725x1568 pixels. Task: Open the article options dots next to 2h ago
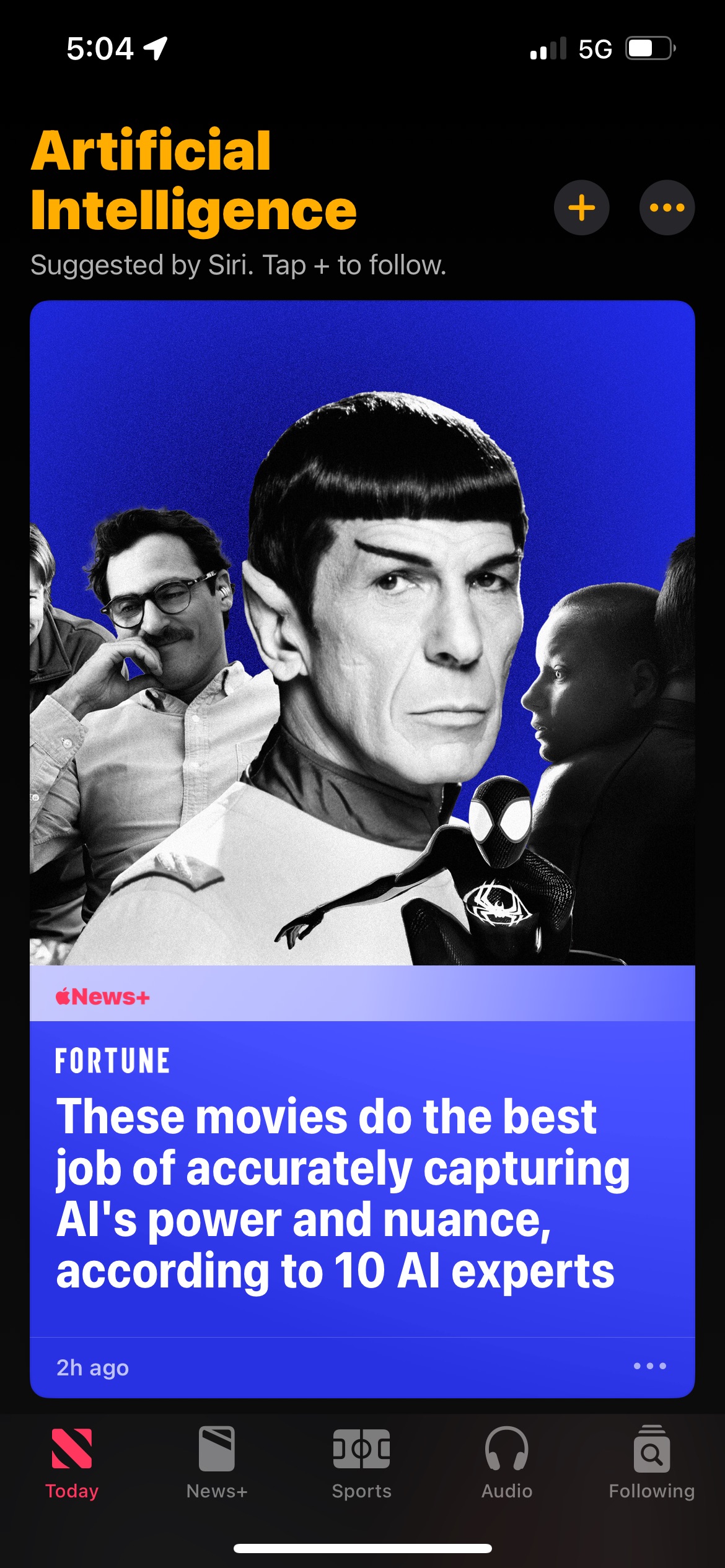(649, 1366)
